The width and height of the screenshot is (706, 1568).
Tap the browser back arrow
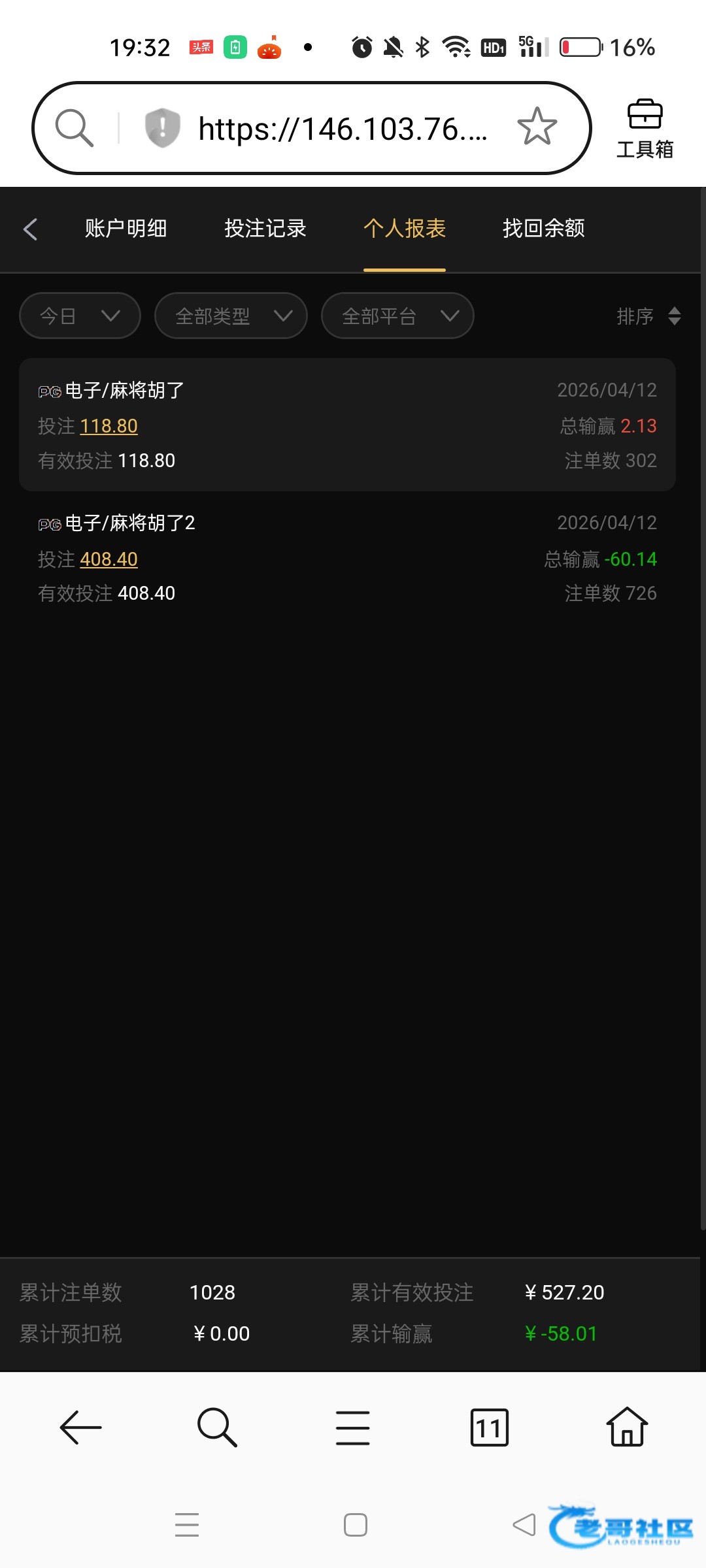81,1428
